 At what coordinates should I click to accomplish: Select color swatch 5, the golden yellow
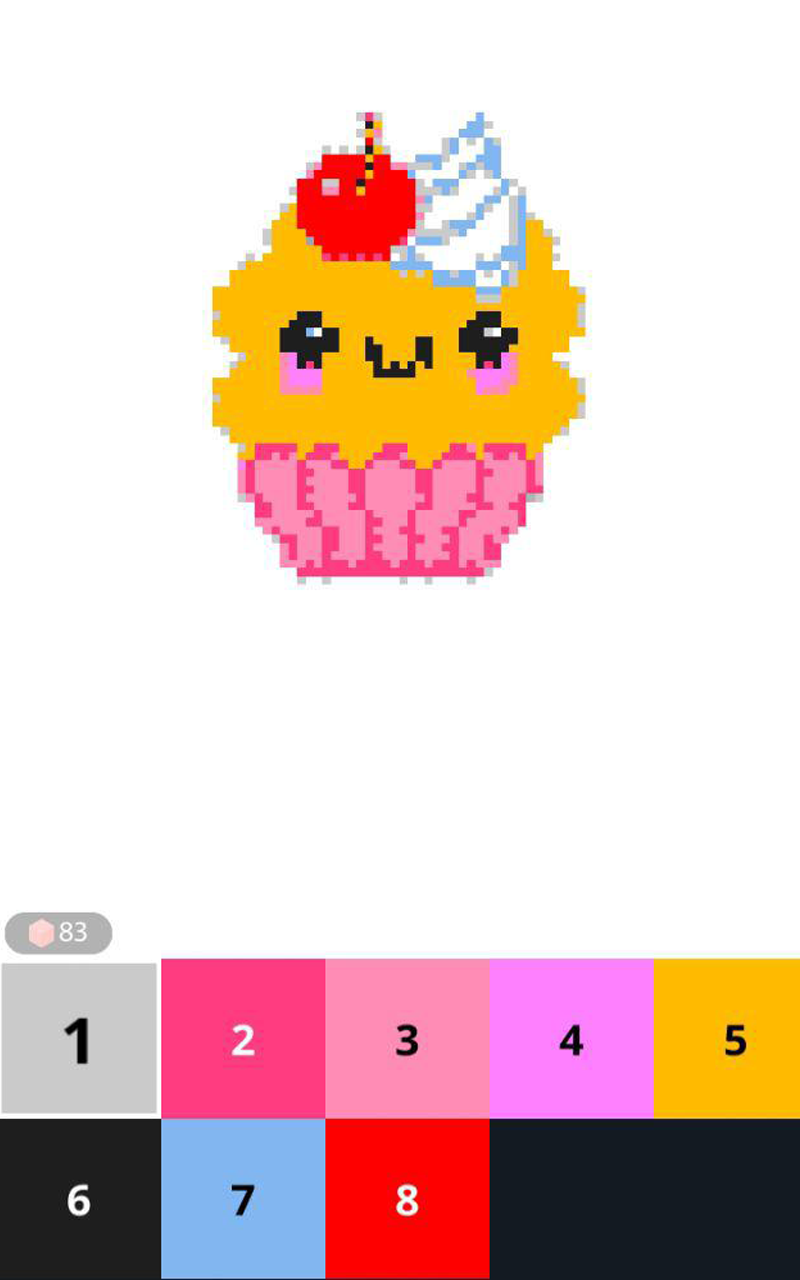click(731, 1040)
